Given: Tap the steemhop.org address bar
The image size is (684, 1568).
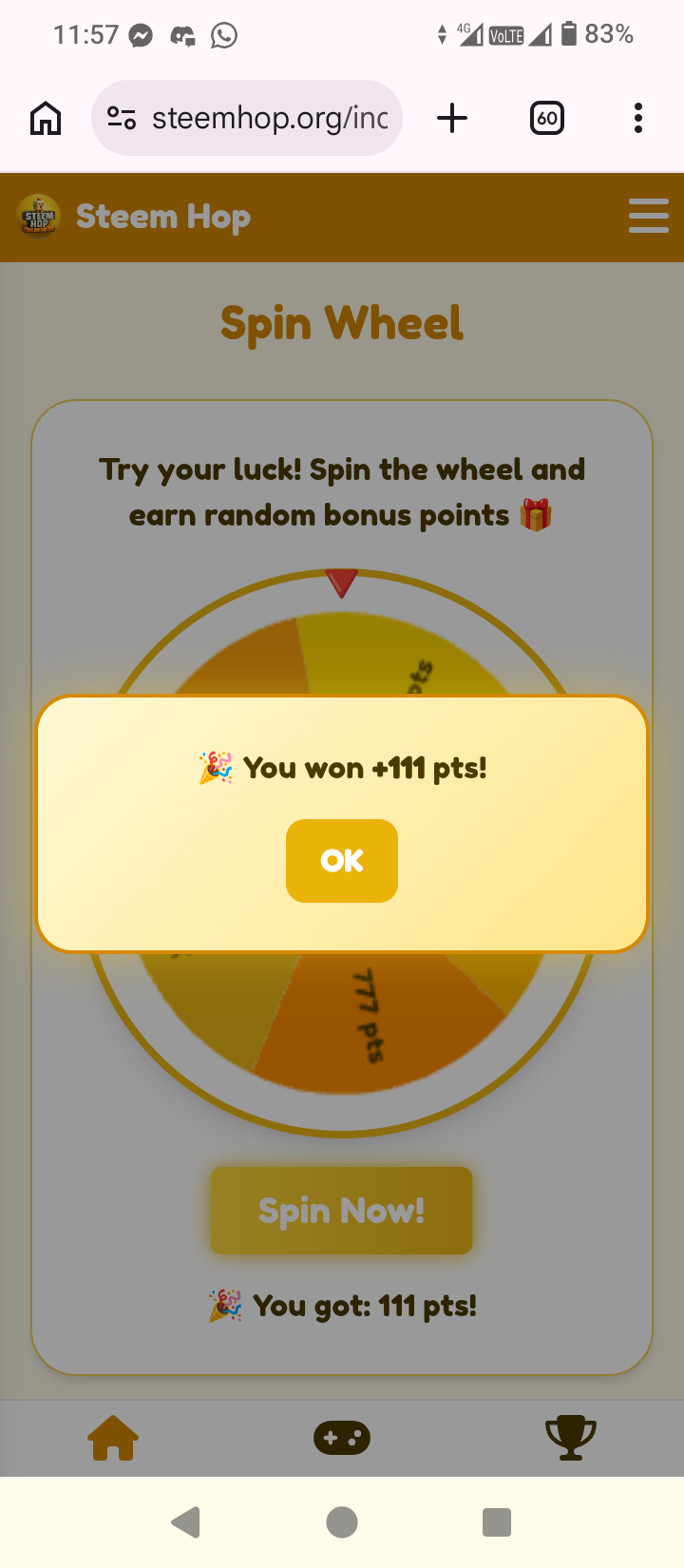Looking at the screenshot, I should (247, 118).
